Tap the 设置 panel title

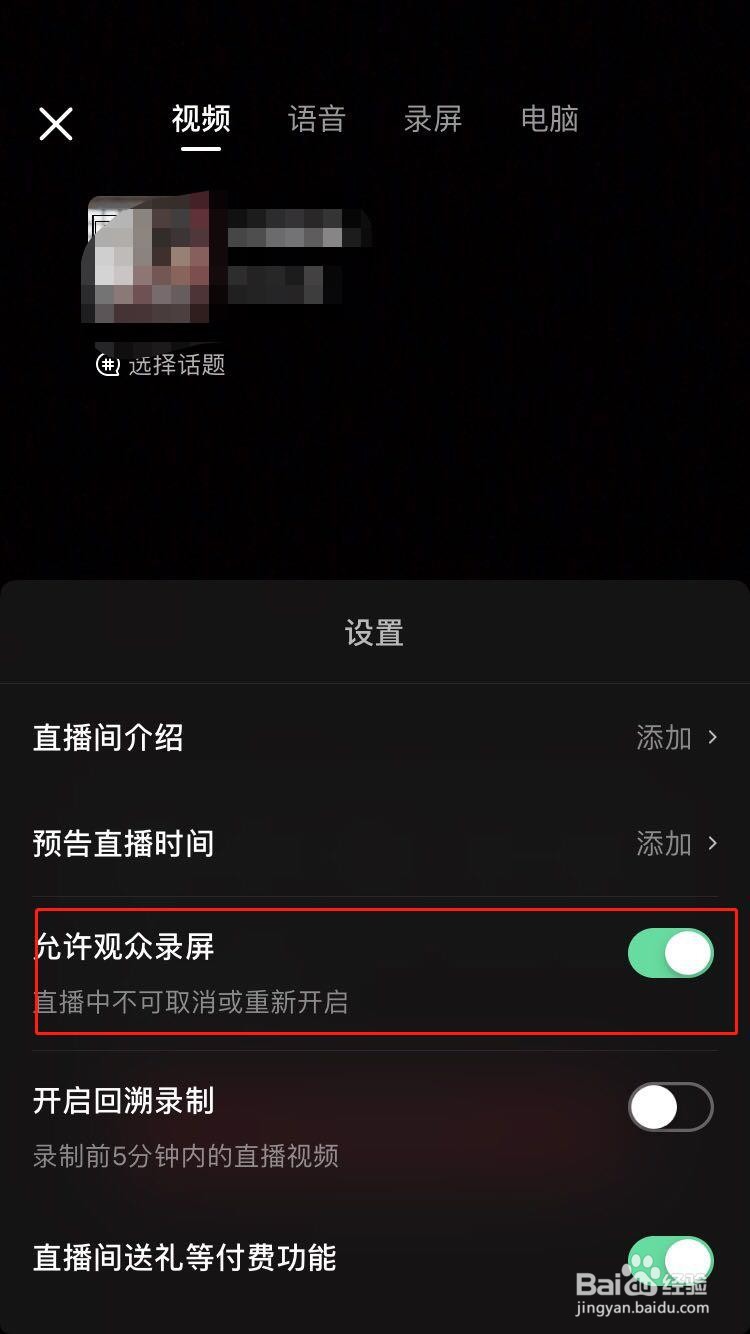[375, 632]
